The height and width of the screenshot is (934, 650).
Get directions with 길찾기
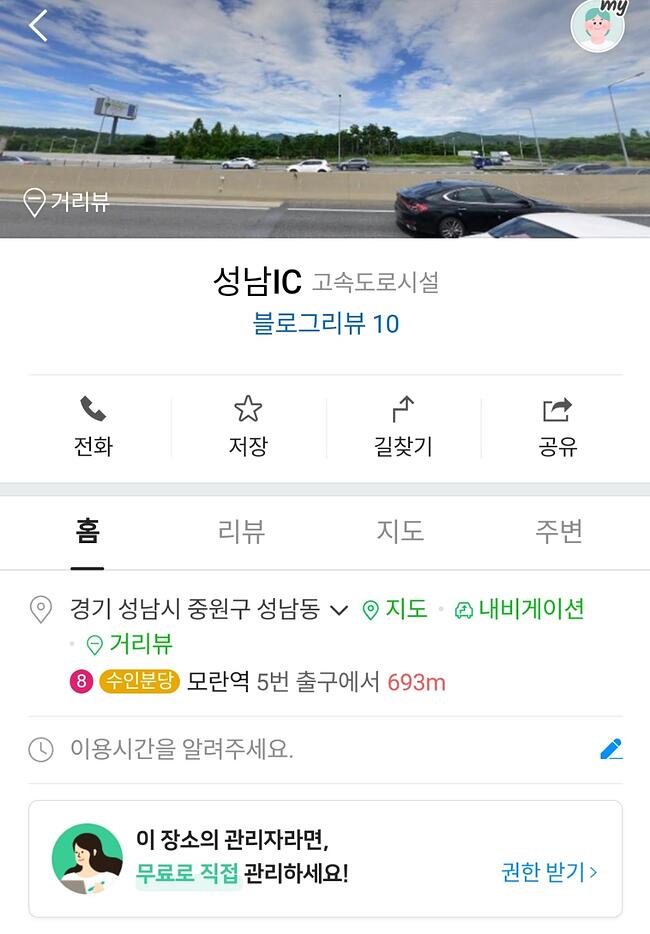click(403, 427)
